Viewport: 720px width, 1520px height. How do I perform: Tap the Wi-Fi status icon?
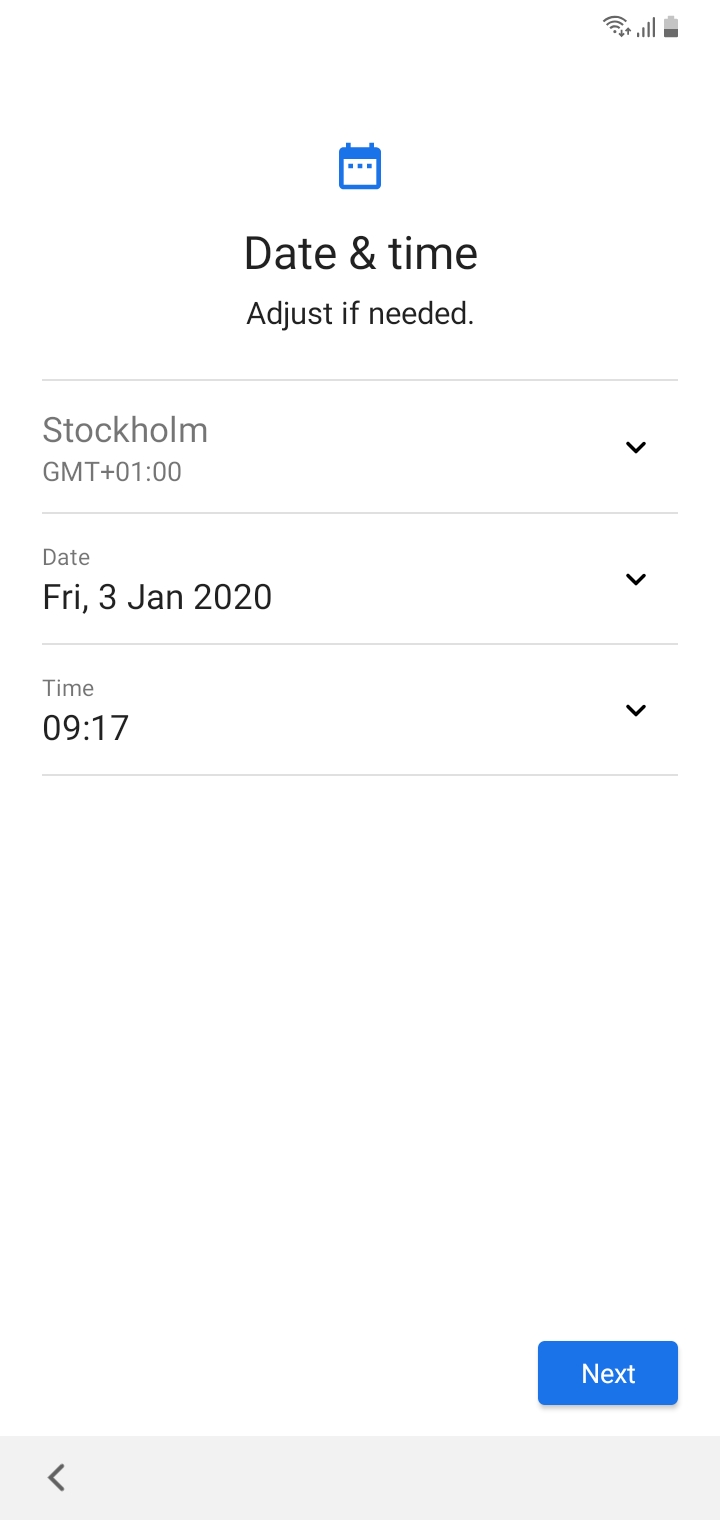[613, 25]
